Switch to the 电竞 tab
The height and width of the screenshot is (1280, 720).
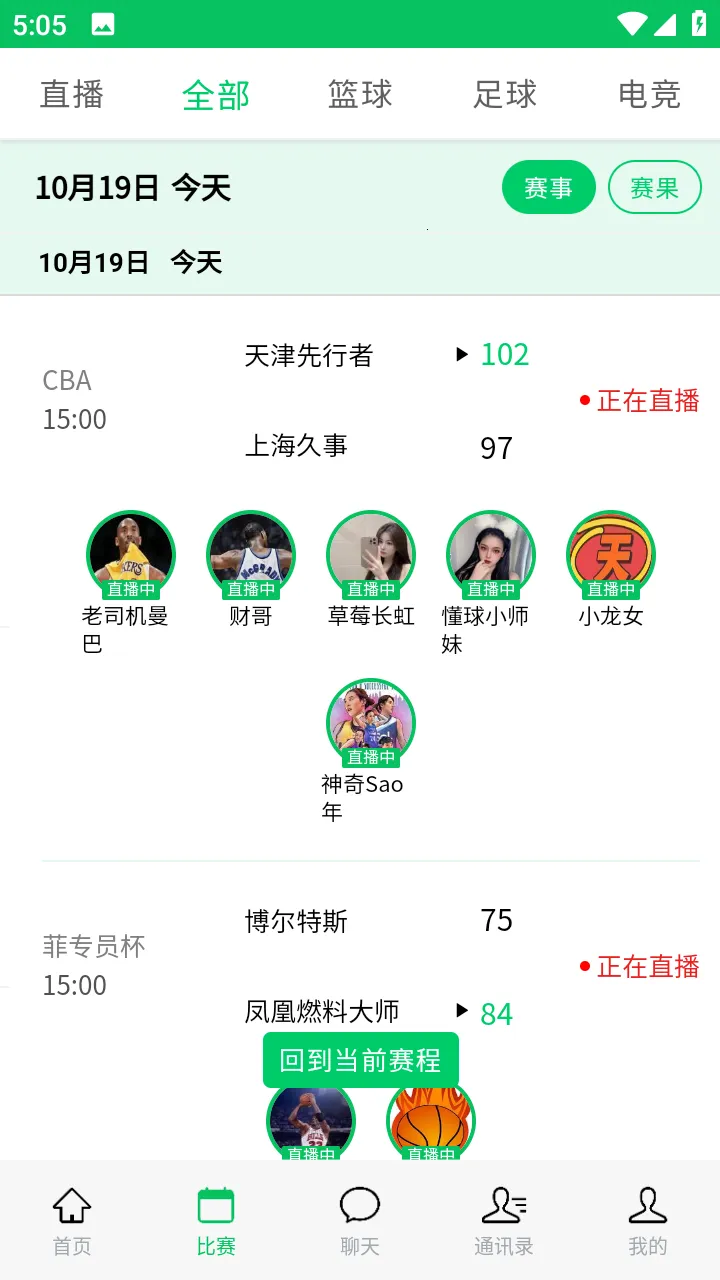649,94
